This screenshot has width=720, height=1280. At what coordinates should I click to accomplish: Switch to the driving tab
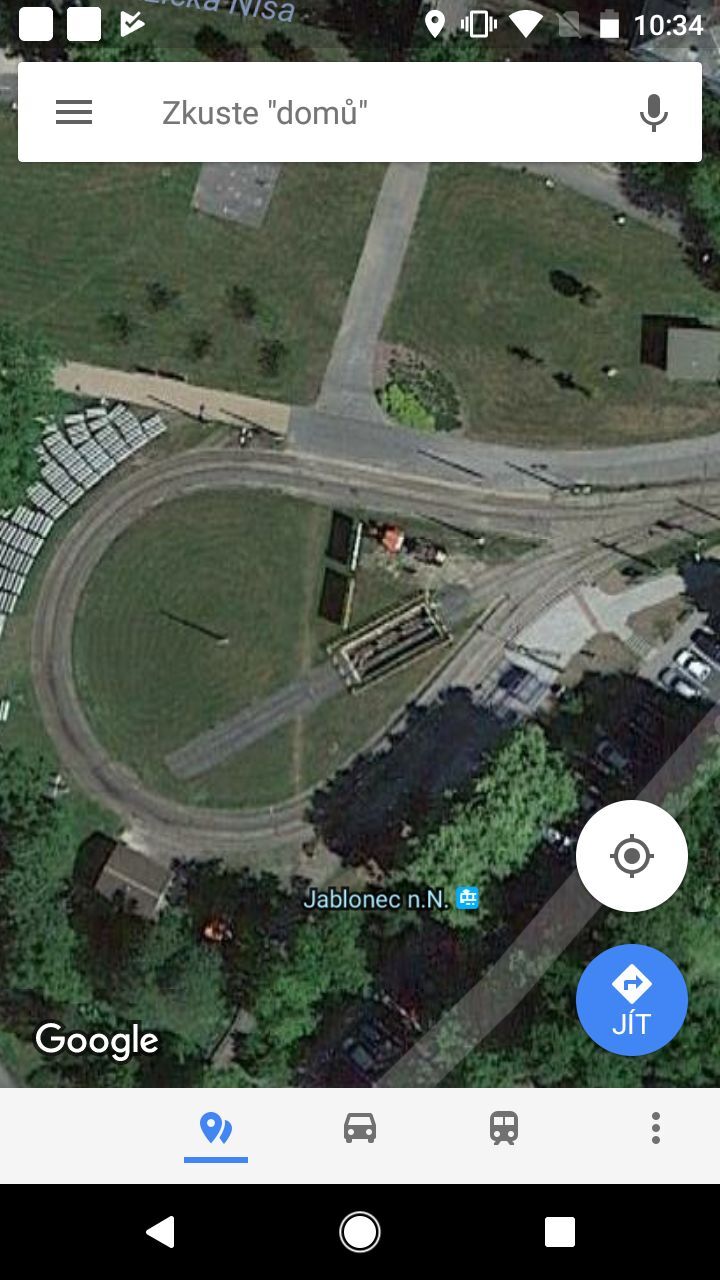click(x=360, y=1129)
